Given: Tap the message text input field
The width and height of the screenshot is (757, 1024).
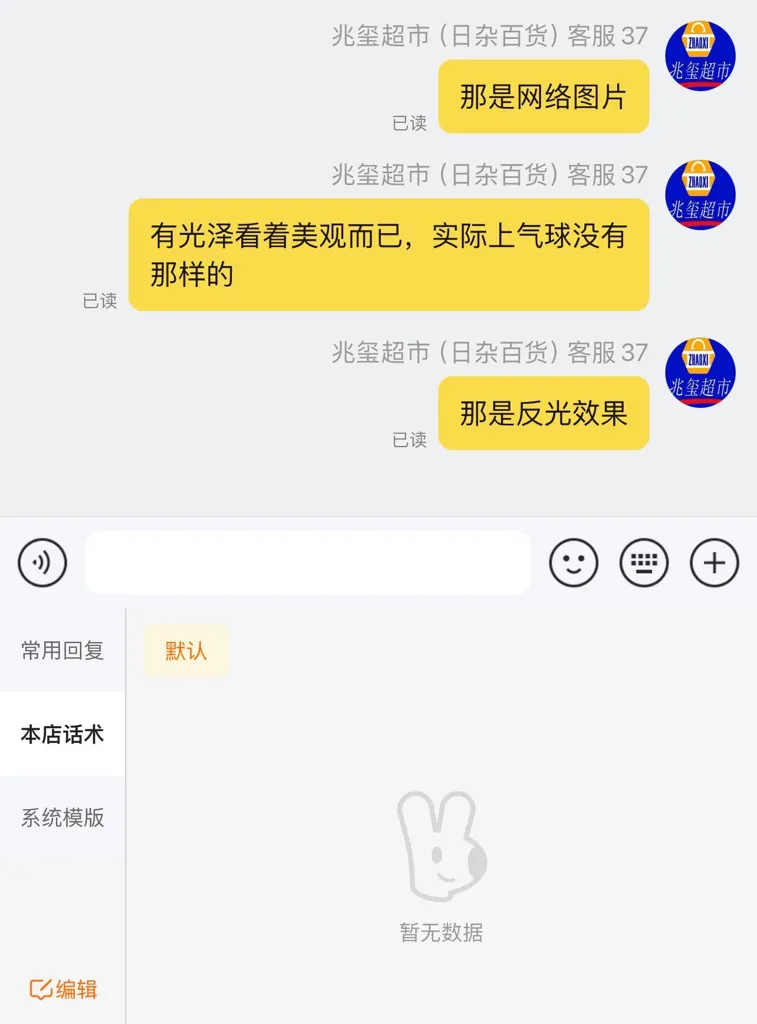Looking at the screenshot, I should [x=308, y=562].
